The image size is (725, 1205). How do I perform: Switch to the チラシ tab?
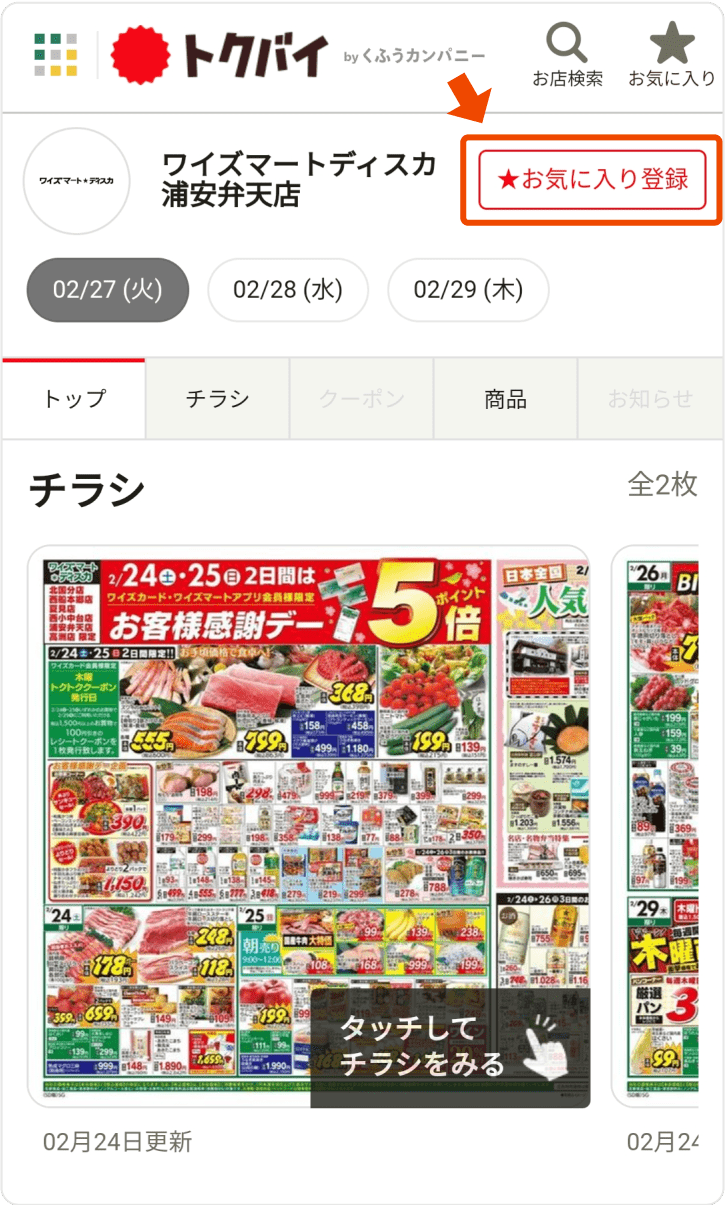pyautogui.click(x=218, y=399)
